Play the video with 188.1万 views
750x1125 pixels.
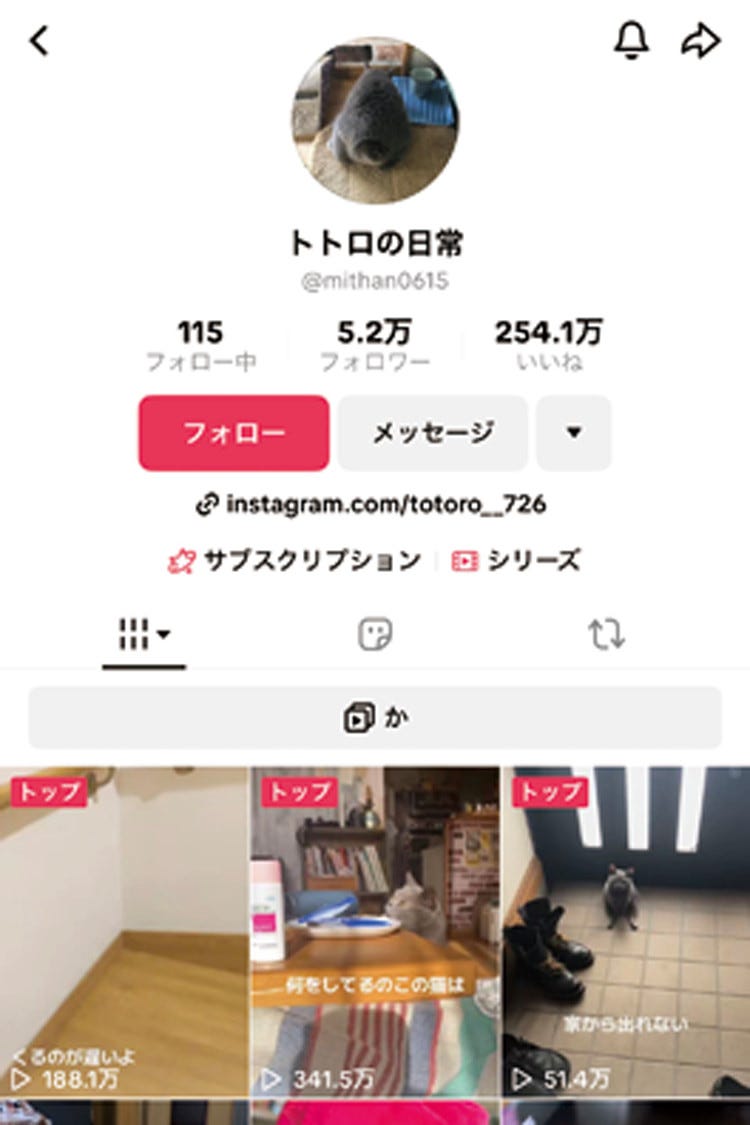click(x=124, y=930)
